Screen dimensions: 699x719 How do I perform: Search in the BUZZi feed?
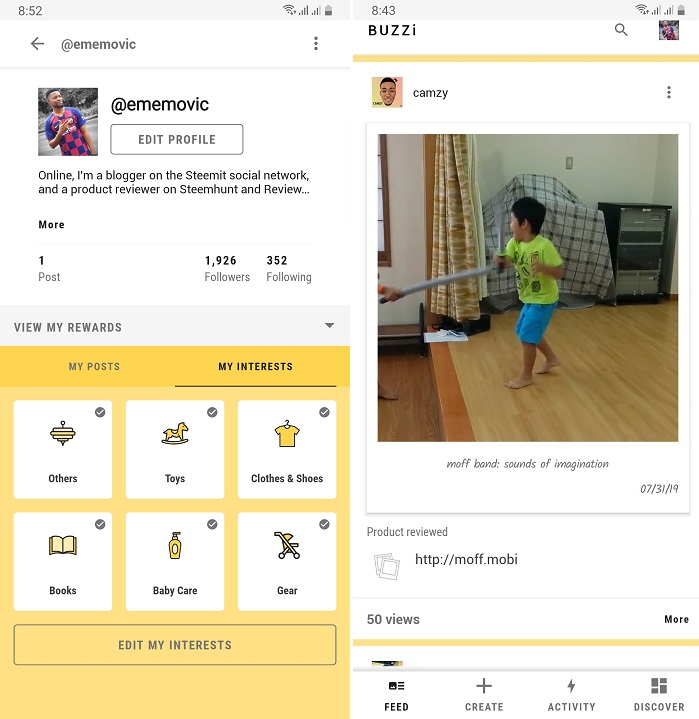tap(621, 30)
